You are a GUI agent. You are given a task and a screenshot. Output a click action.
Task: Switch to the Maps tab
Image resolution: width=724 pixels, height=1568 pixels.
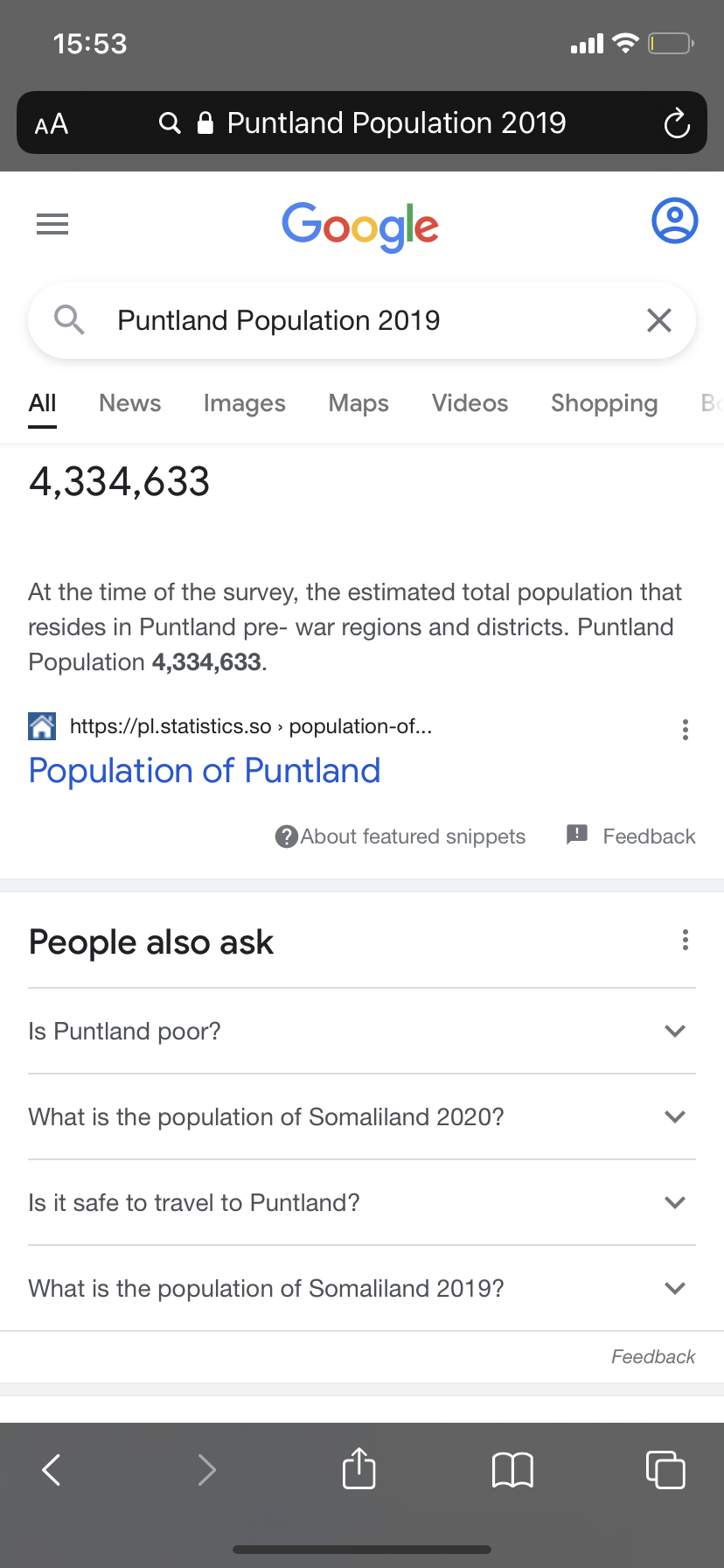[359, 403]
